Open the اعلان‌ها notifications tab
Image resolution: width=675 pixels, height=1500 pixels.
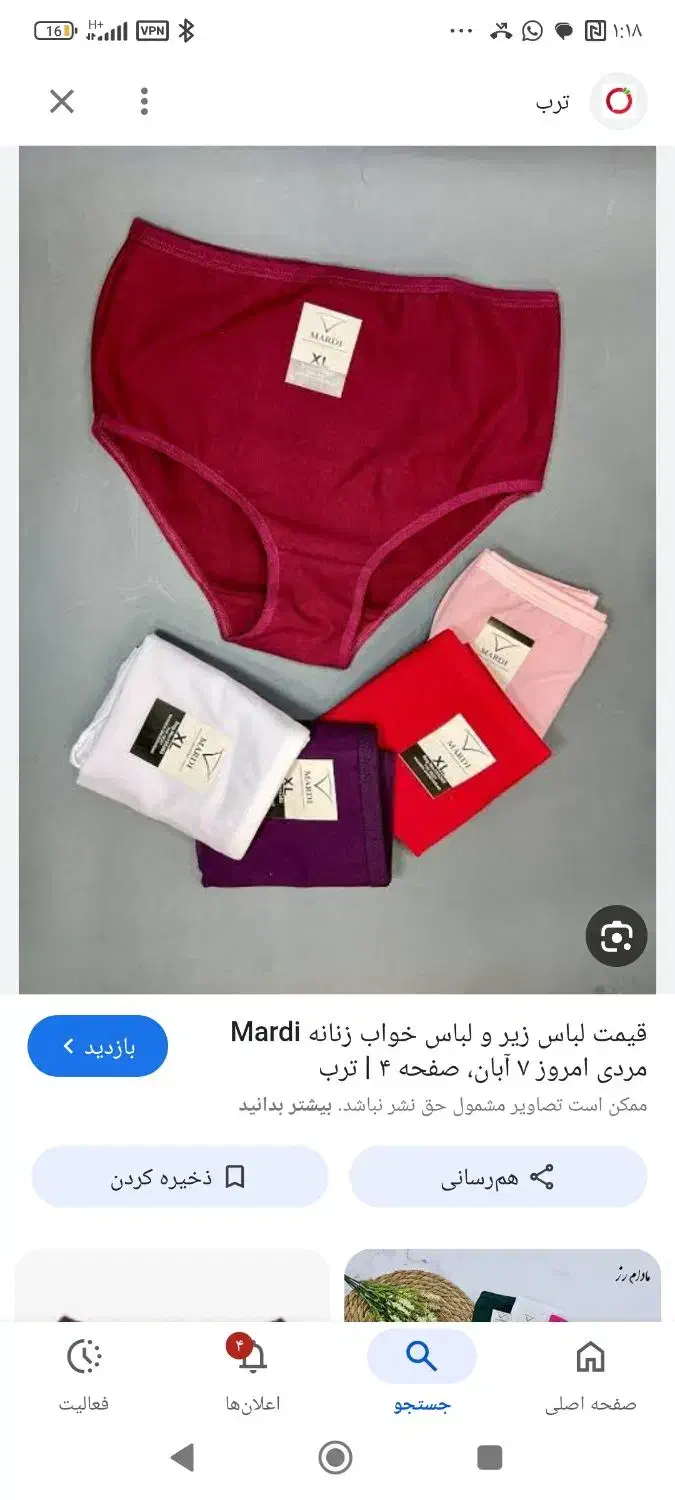[253, 1374]
